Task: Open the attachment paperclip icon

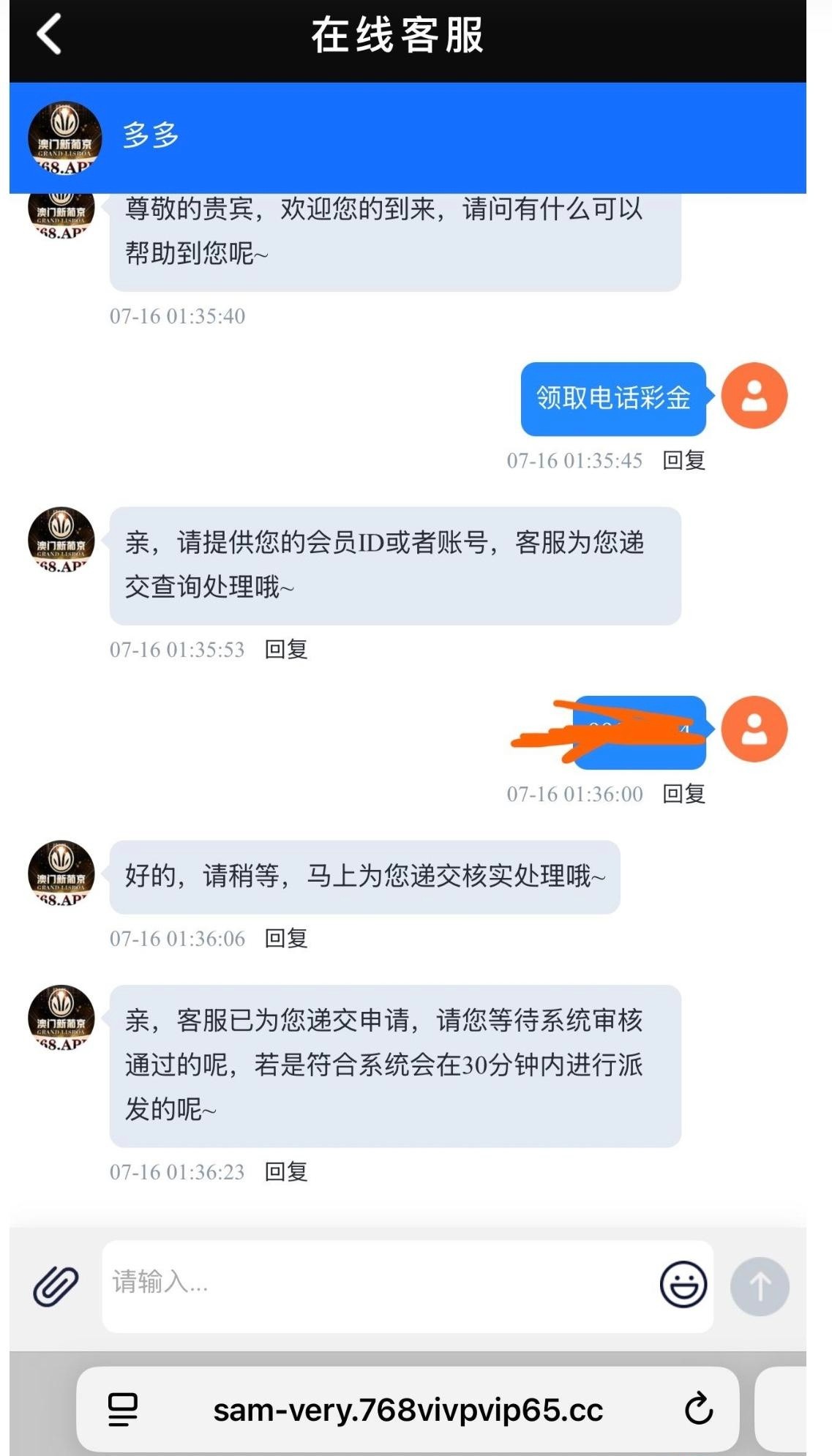Action: 56,1286
